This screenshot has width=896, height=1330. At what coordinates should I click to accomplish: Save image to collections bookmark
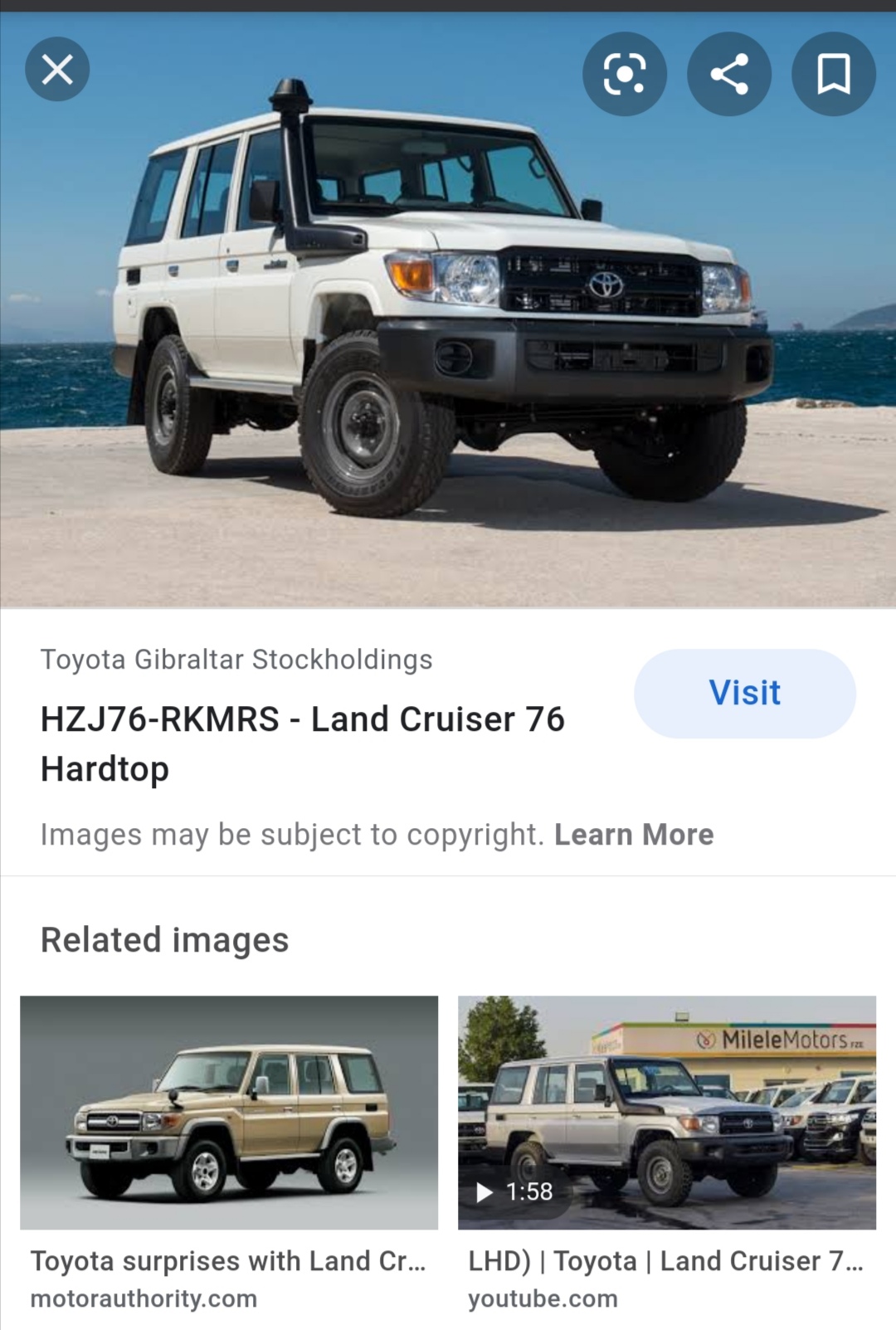[833, 74]
